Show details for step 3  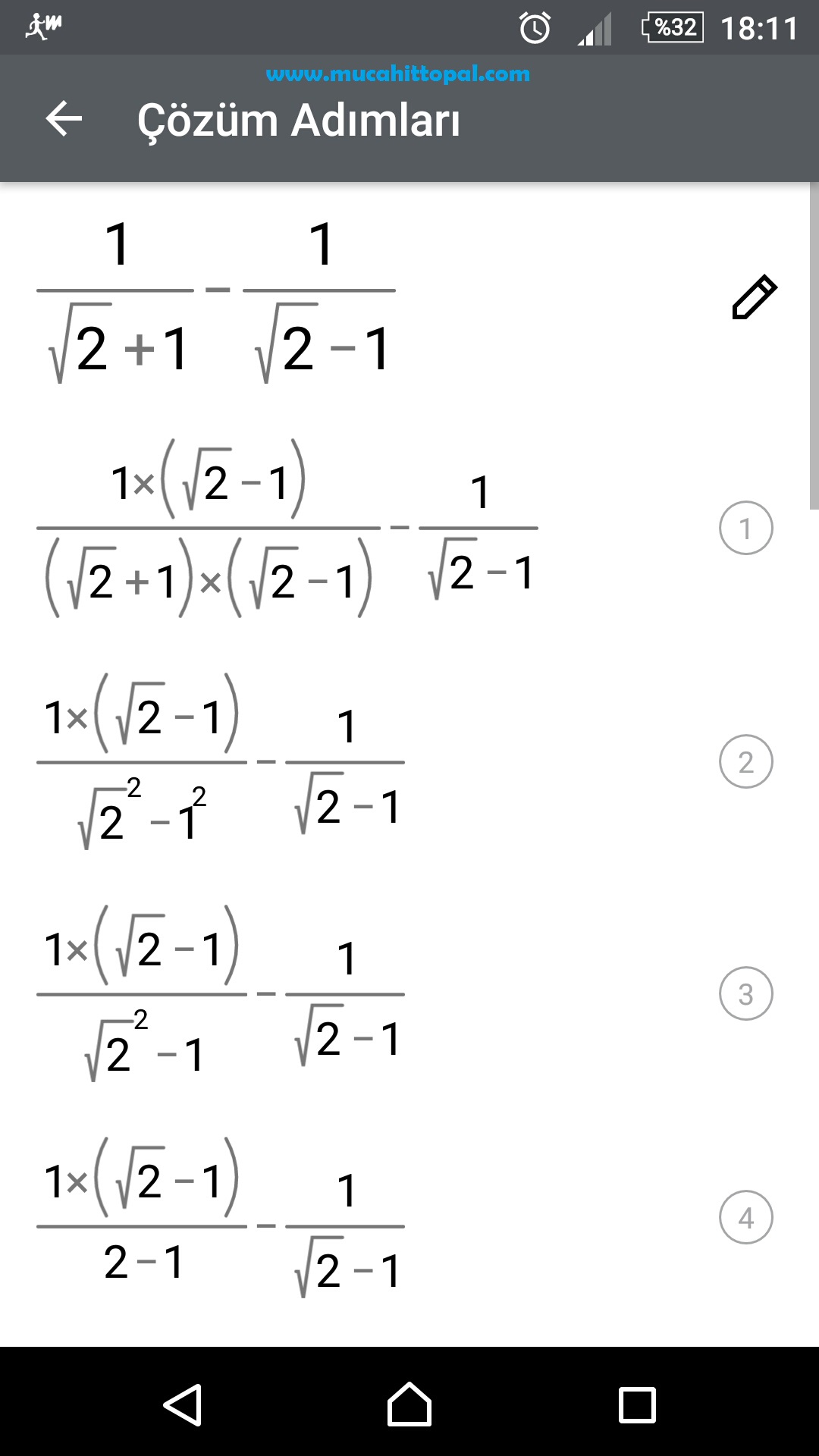tap(746, 993)
